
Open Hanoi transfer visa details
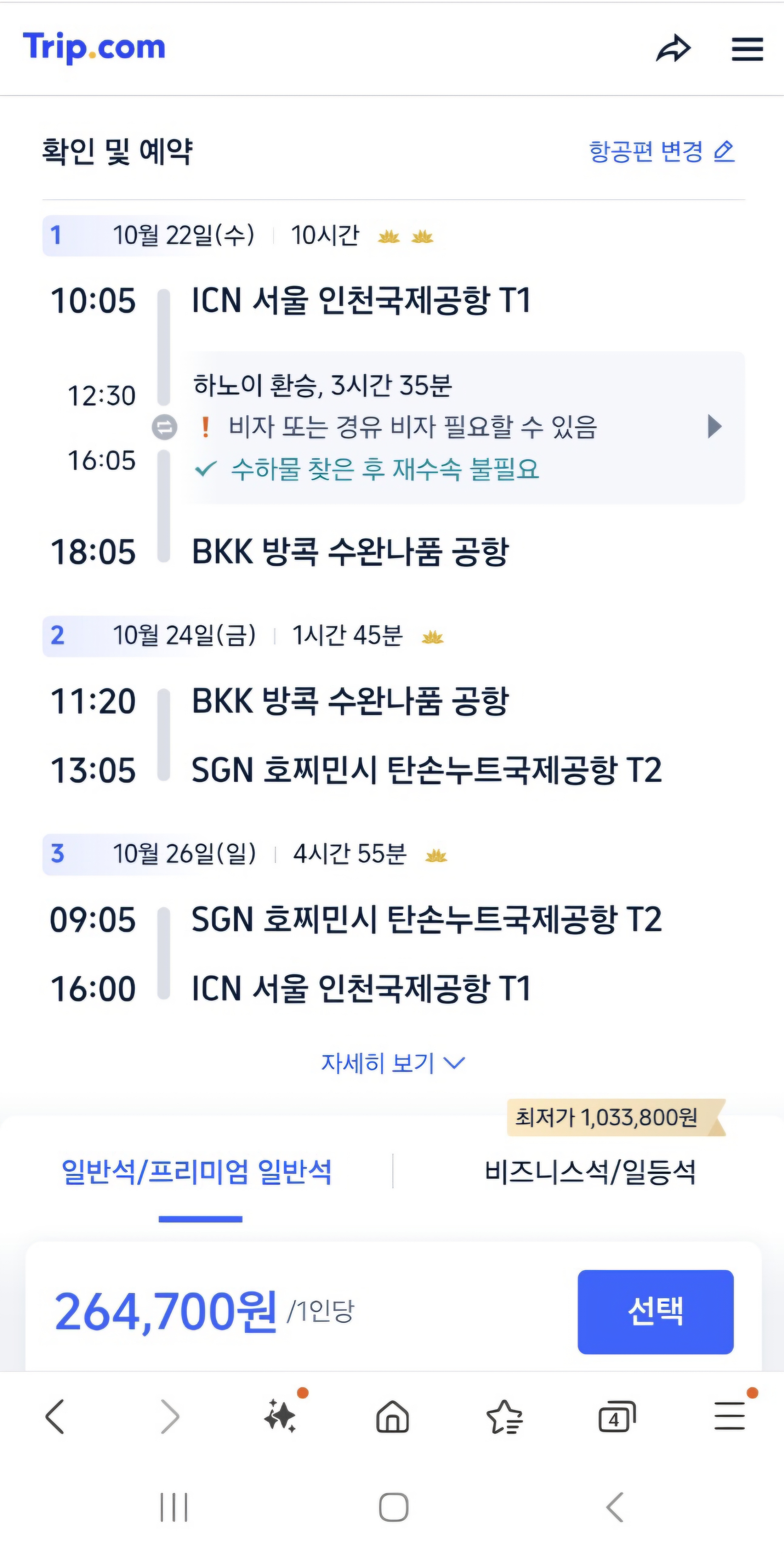tap(714, 426)
